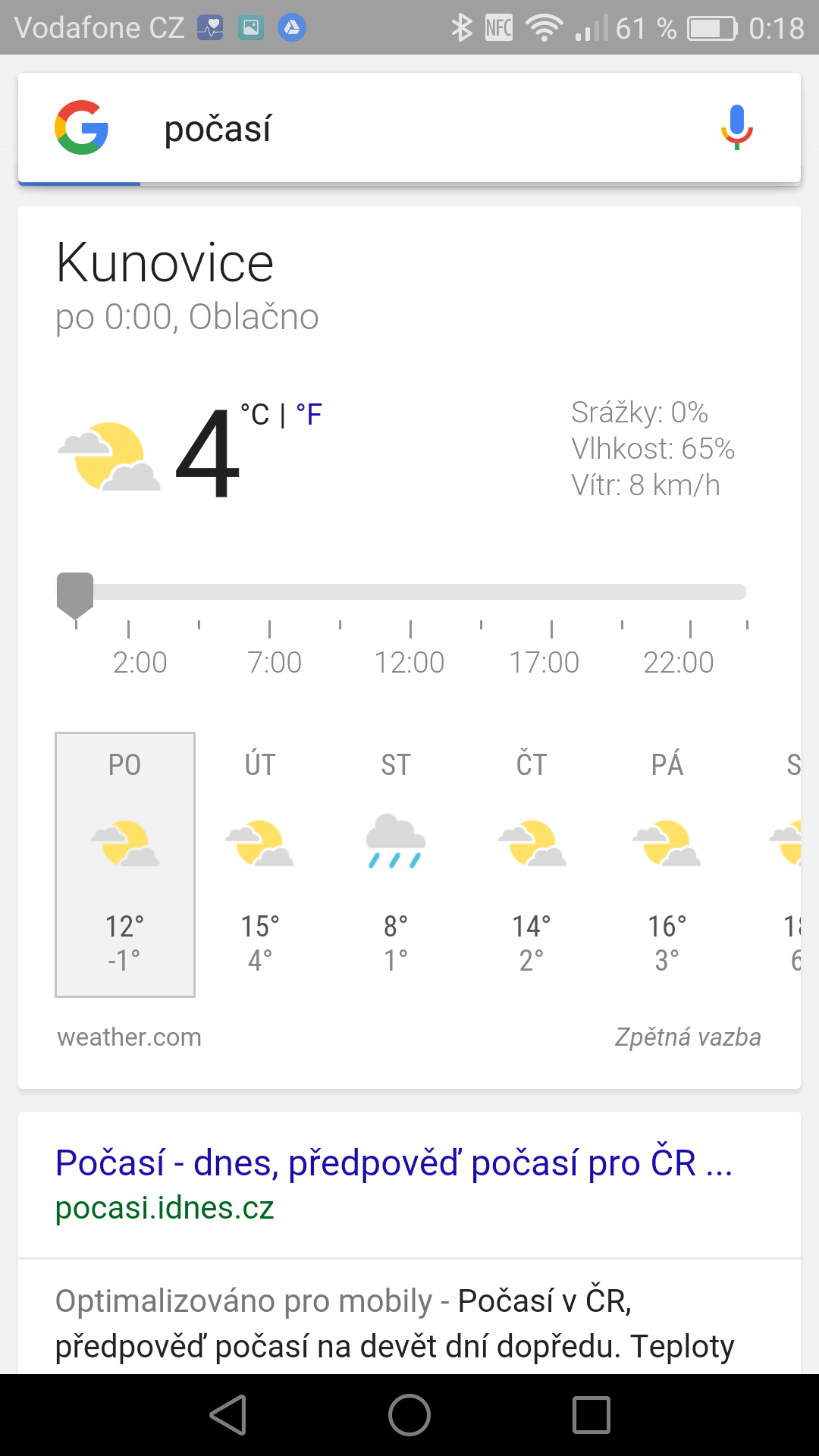
Task: Tap the hourly forecast slider handle
Action: pos(75,595)
